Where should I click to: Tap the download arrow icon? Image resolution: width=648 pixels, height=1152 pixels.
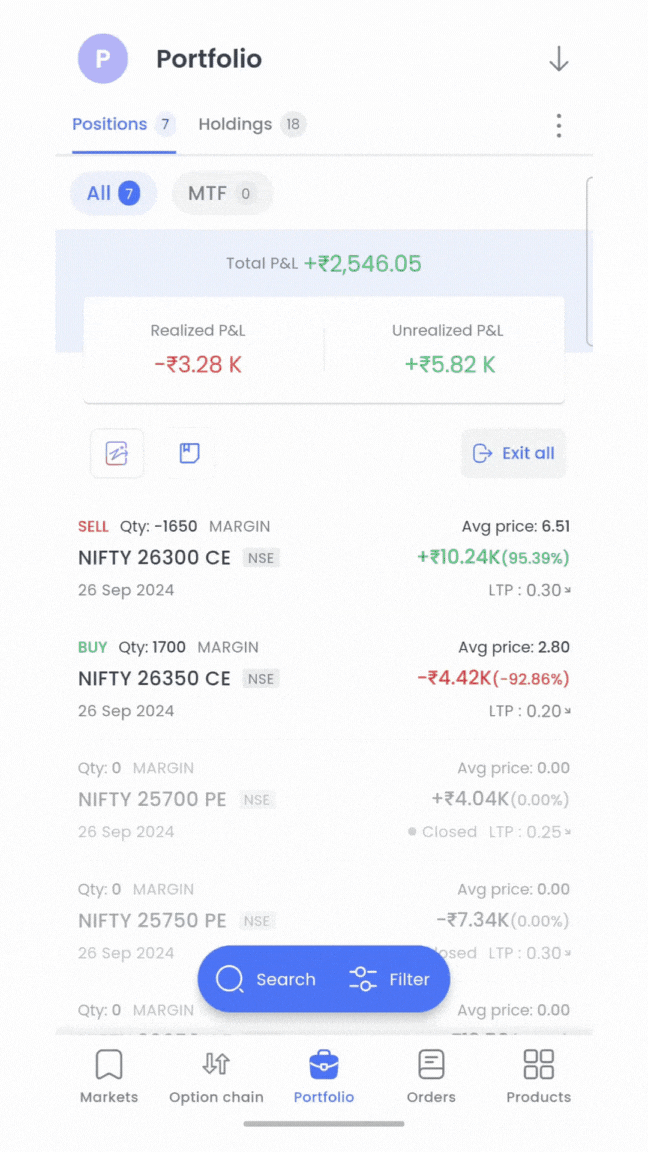pos(558,59)
